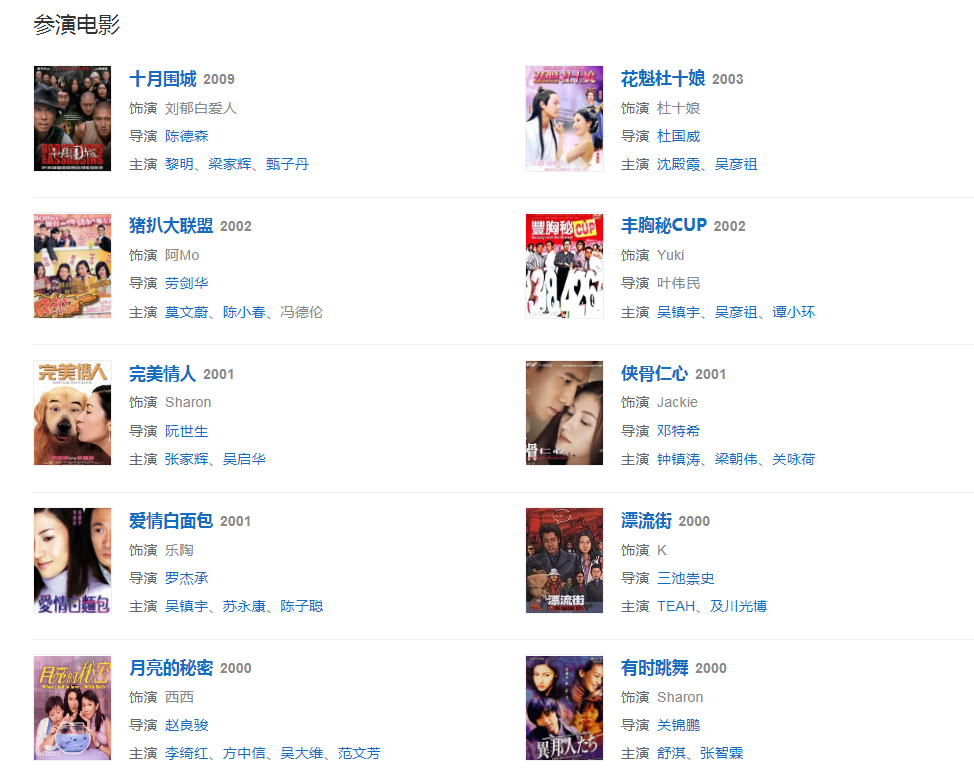Open the 漂流街 movie title link
Viewport: 974px width, 782px height.
coord(645,521)
